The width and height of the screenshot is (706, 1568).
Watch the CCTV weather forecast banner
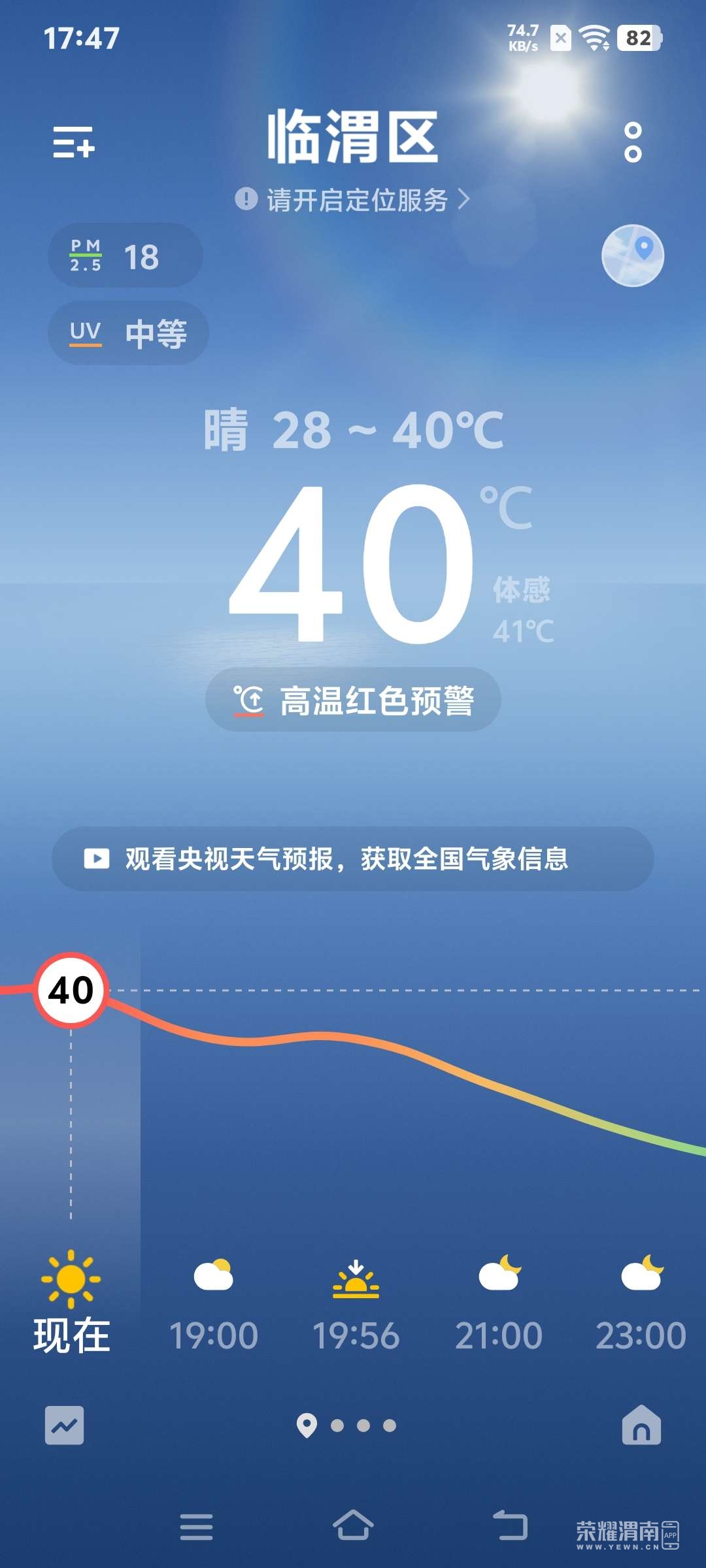353,858
